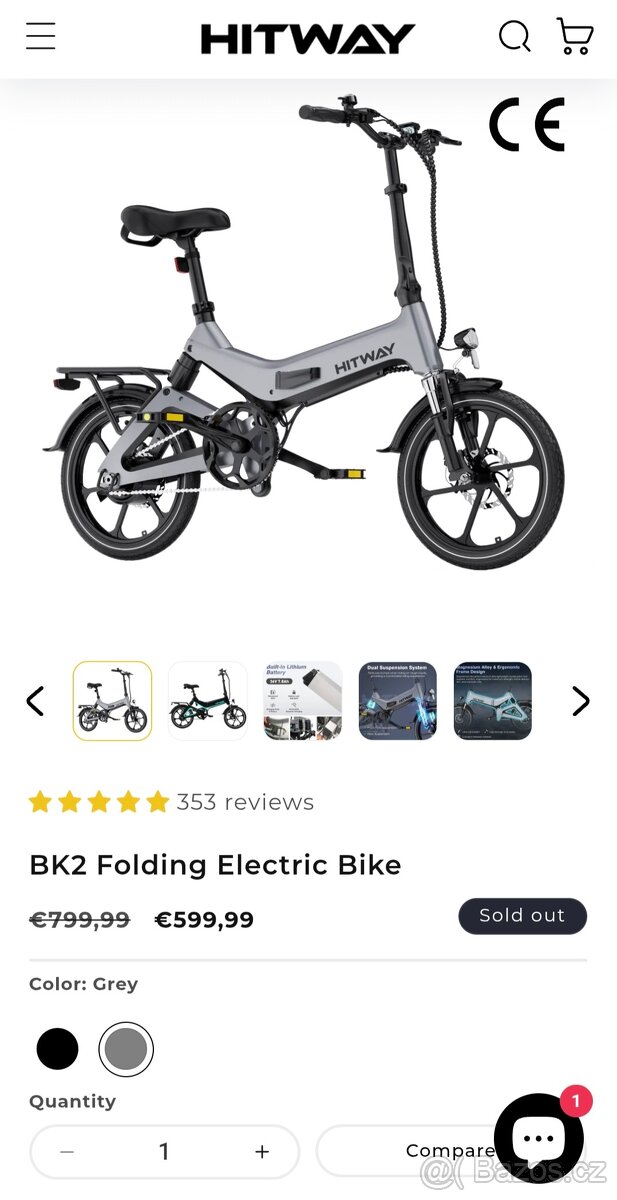Tap the Compare button

pos(420,1152)
